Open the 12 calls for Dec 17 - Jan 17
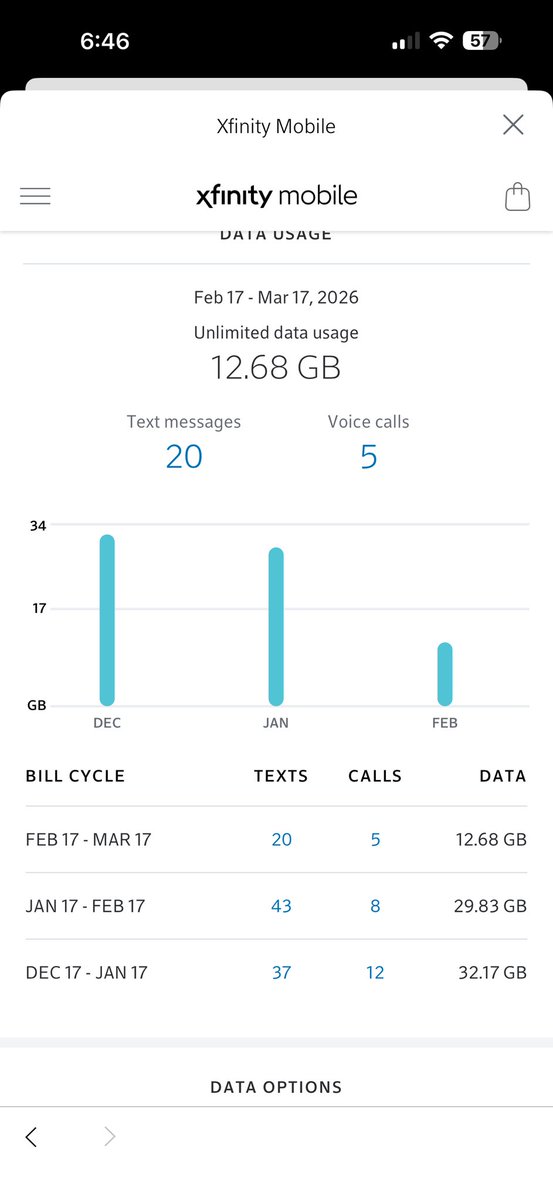The width and height of the screenshot is (553, 1200). tap(375, 972)
